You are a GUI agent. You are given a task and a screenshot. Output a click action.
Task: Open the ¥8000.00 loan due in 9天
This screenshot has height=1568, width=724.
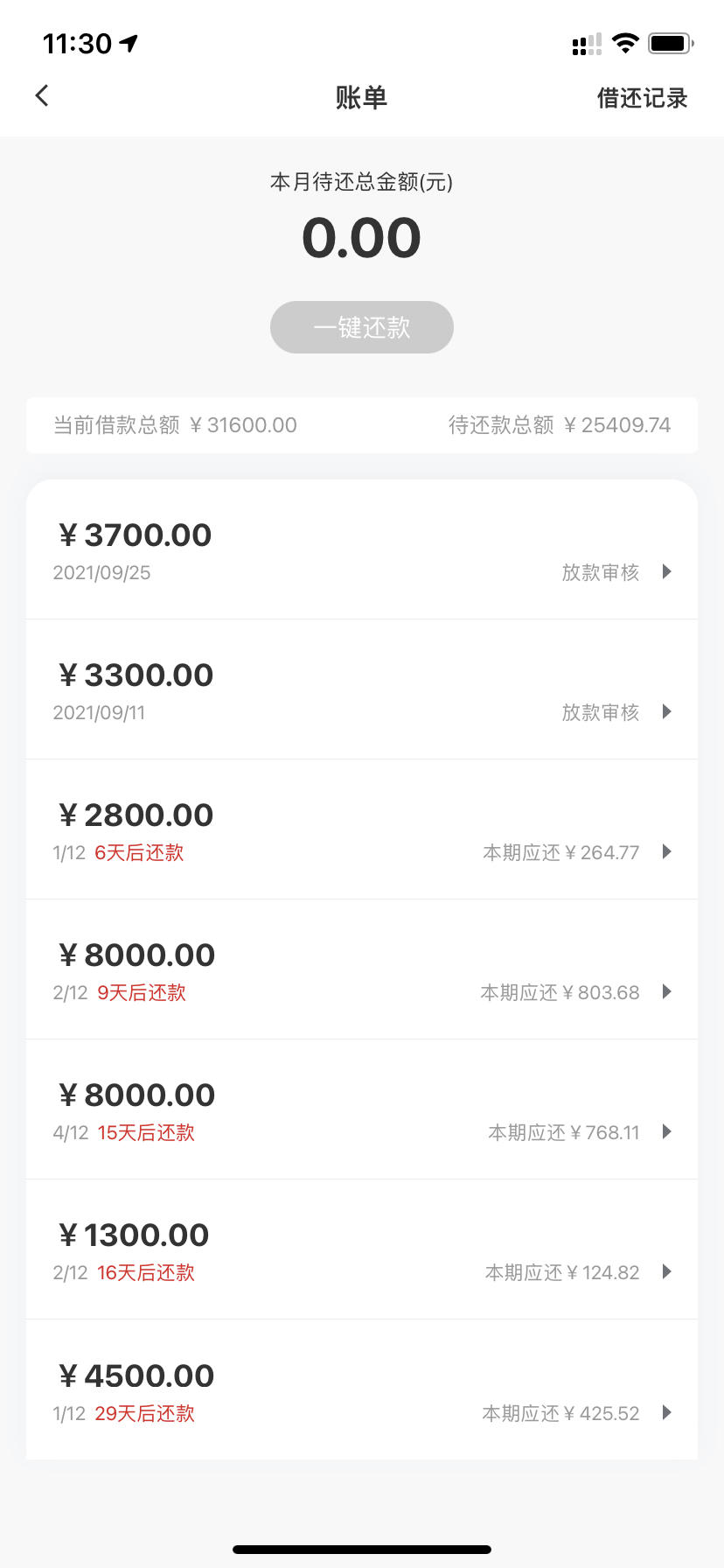[x=362, y=969]
